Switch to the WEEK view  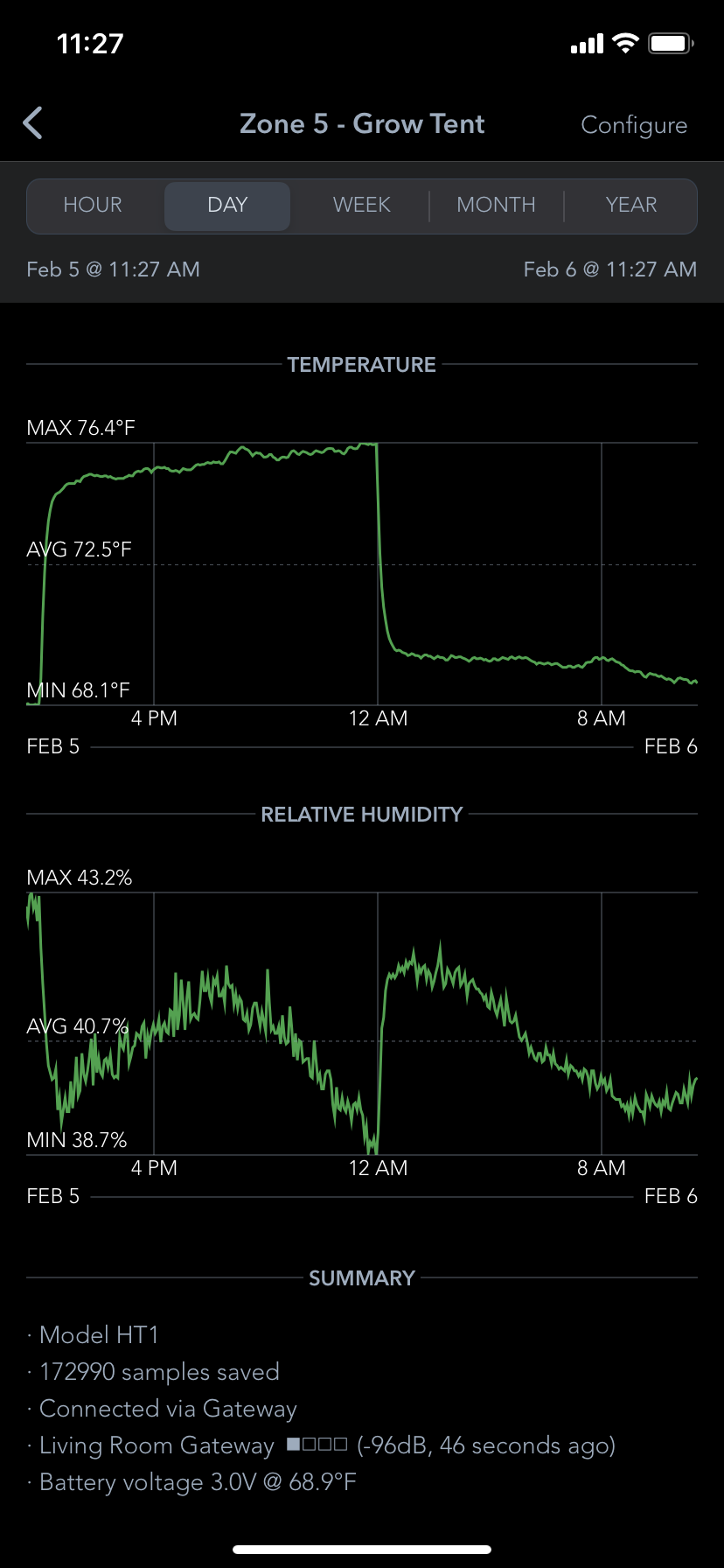click(x=361, y=205)
